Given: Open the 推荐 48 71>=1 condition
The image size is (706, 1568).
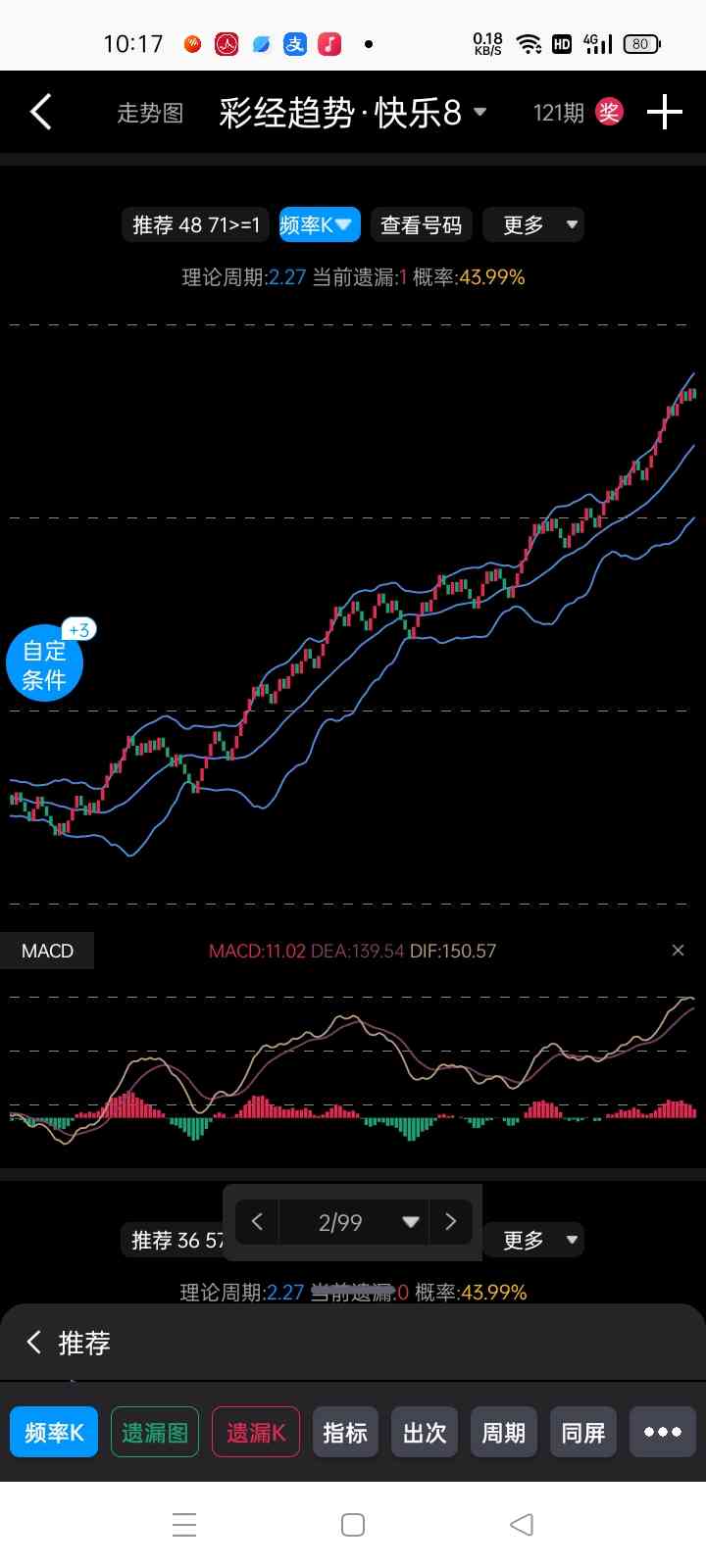Looking at the screenshot, I should tap(196, 225).
